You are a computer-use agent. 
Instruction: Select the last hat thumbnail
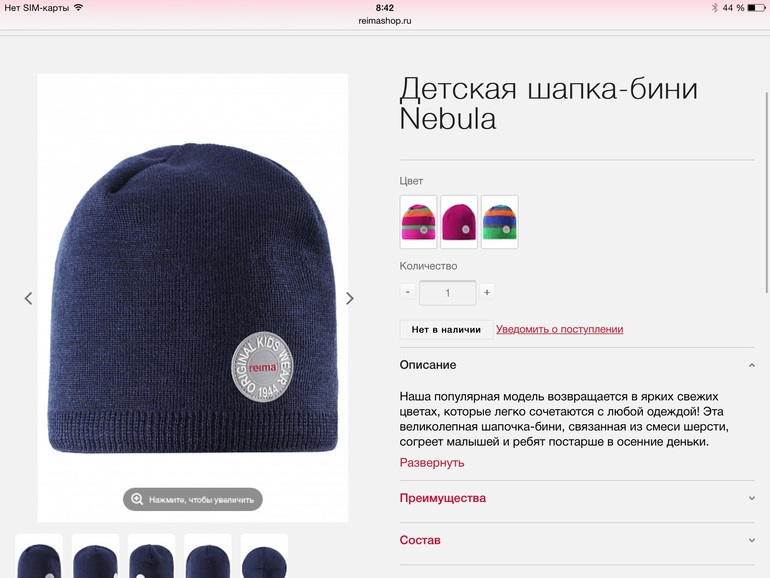264,556
